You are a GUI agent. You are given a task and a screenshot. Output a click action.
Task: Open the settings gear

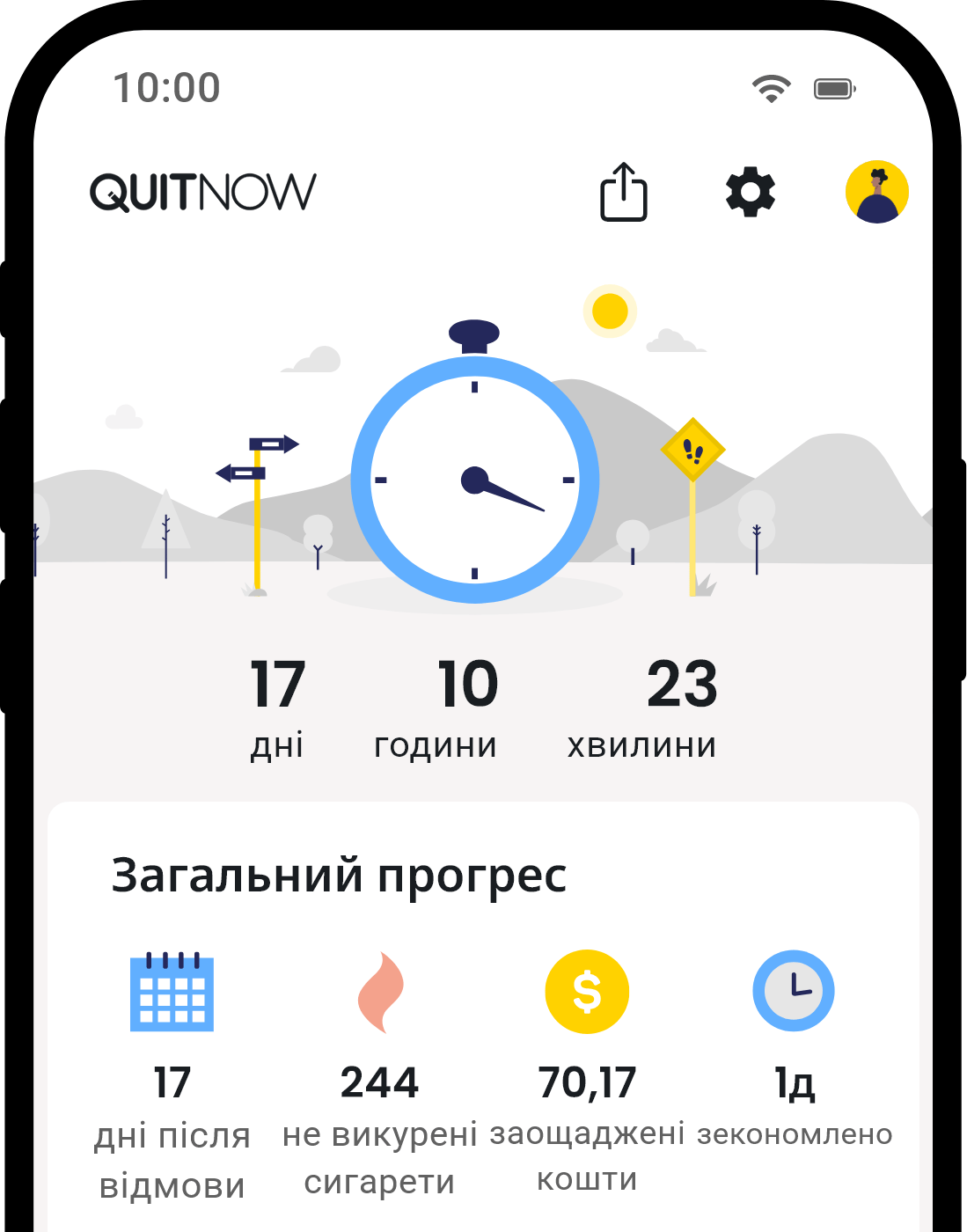(750, 193)
